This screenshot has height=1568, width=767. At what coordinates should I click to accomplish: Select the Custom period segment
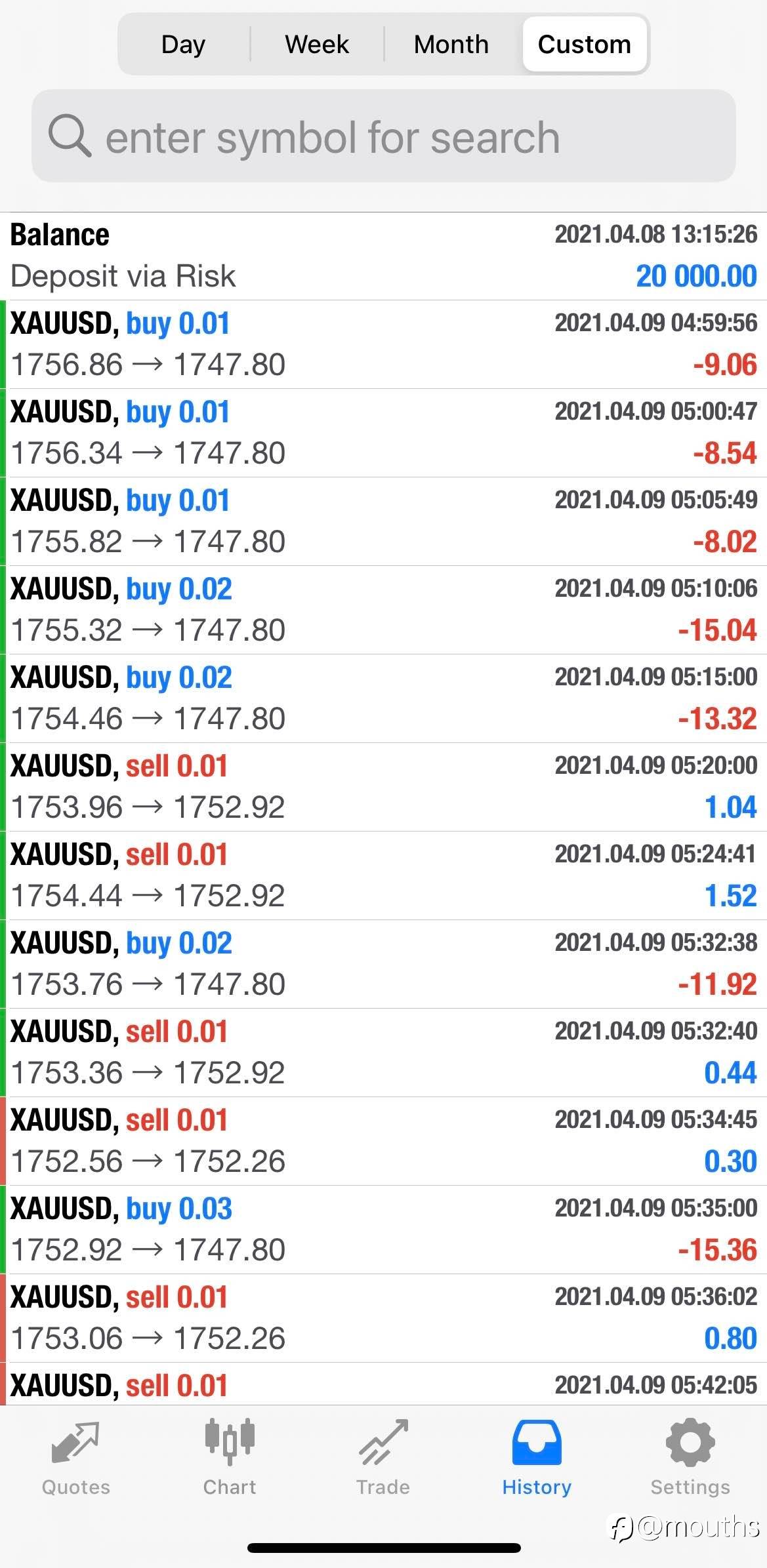585,44
